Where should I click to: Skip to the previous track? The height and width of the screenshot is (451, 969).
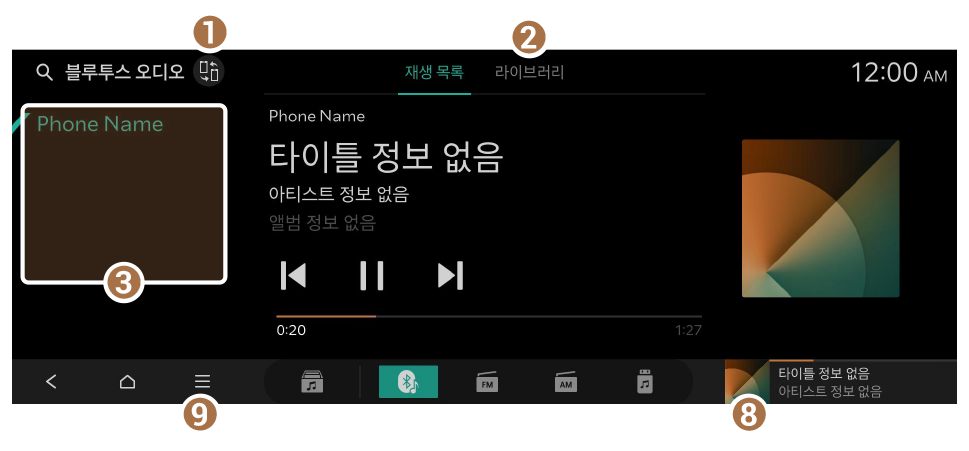click(x=293, y=275)
